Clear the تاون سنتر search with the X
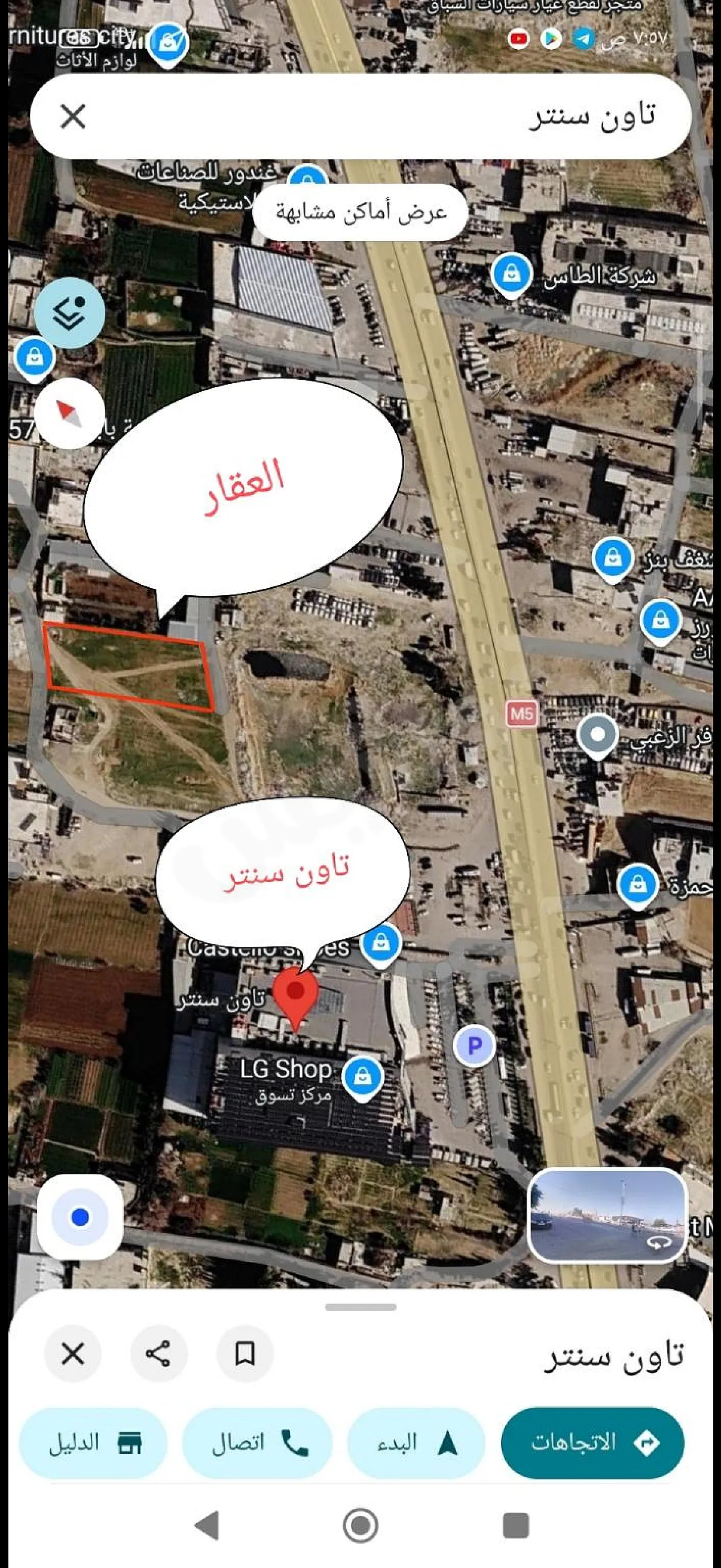 (x=73, y=116)
